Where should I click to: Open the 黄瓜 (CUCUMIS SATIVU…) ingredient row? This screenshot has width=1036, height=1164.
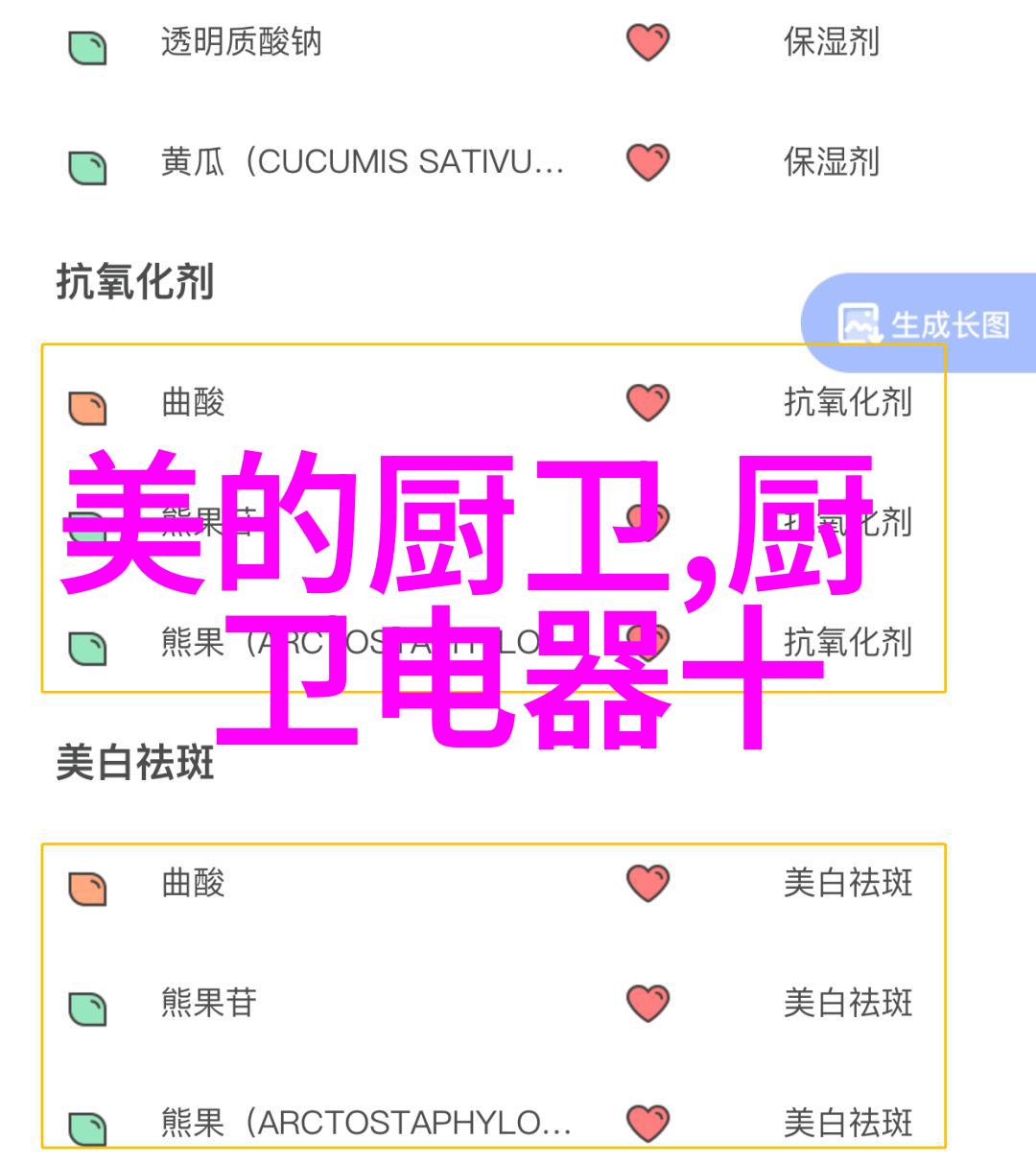tap(362, 162)
